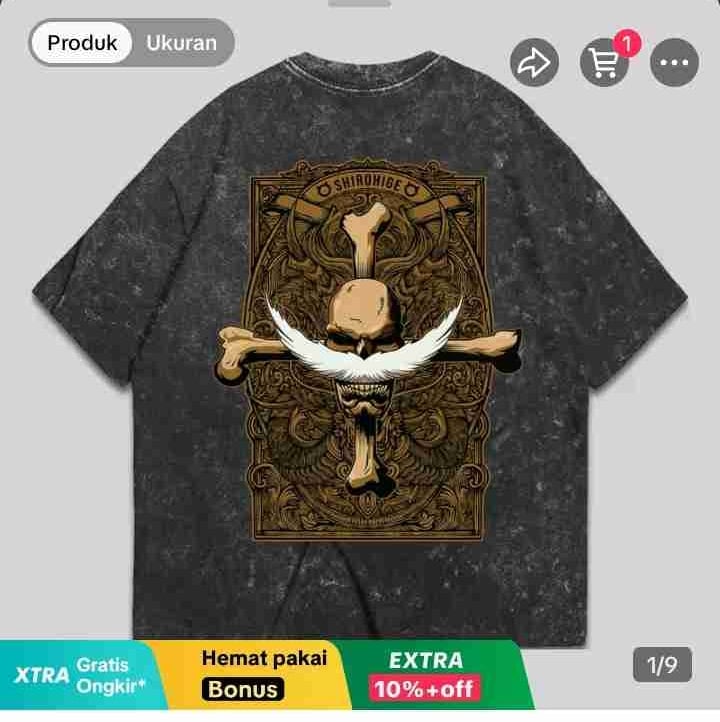Share this product

534,65
